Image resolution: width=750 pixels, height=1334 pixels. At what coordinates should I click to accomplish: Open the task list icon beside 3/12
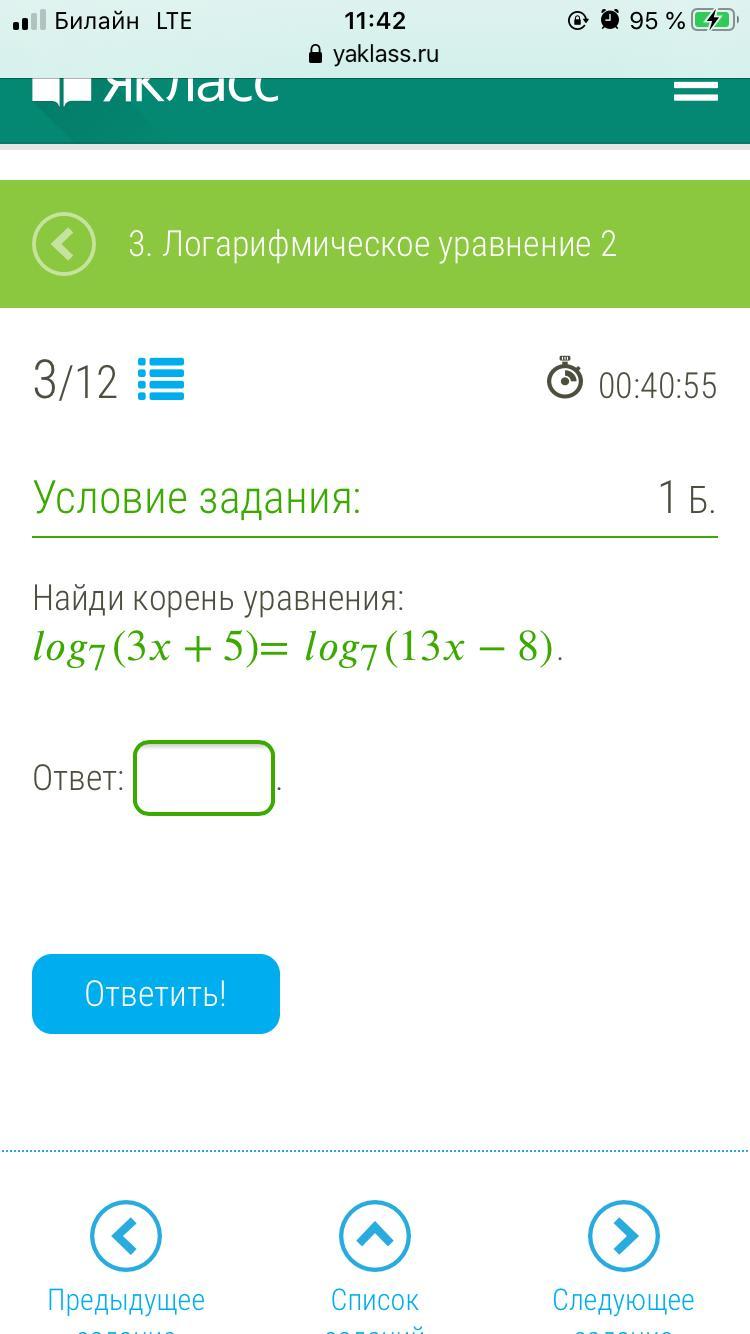[x=161, y=379]
